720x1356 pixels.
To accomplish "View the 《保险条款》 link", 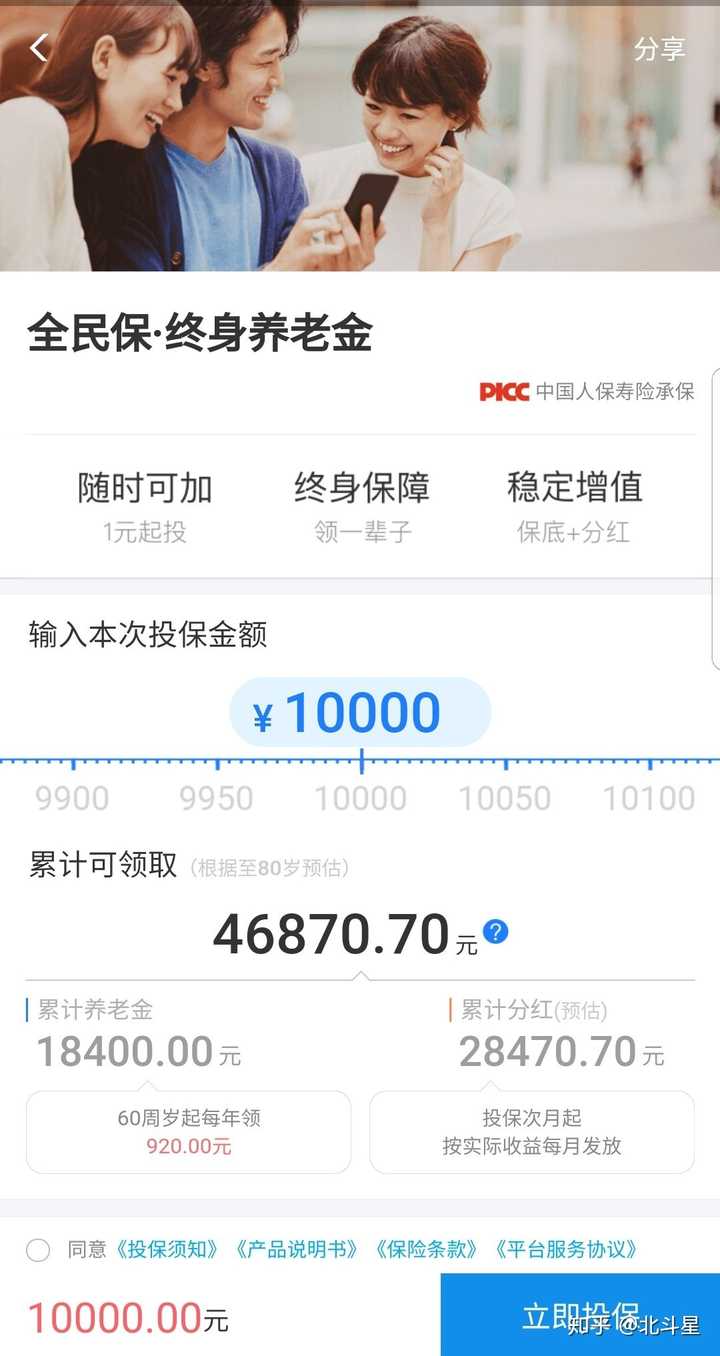I will point(426,1250).
